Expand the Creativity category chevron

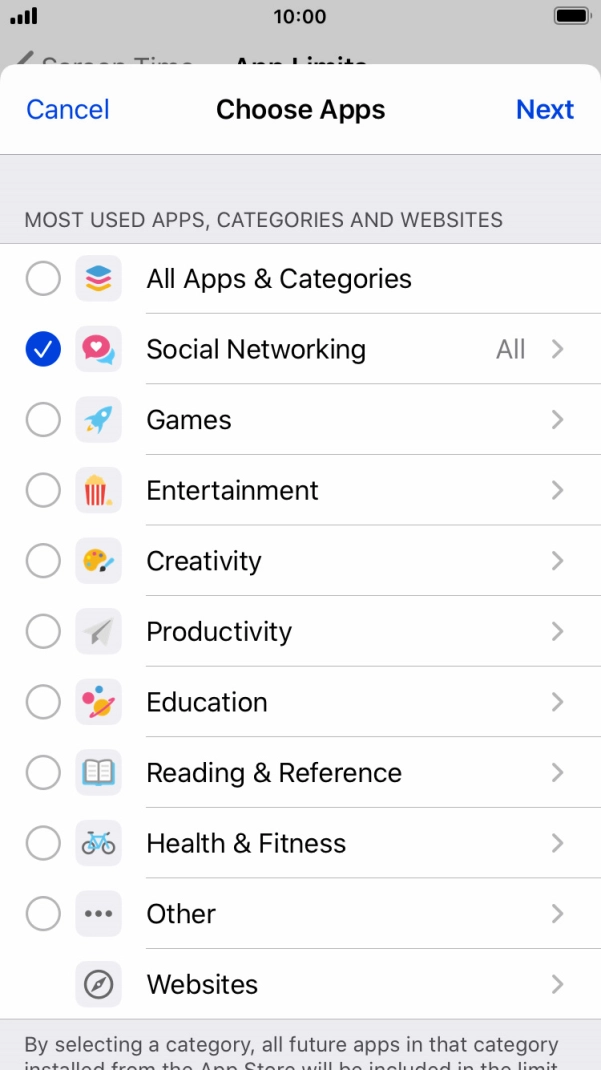557,561
